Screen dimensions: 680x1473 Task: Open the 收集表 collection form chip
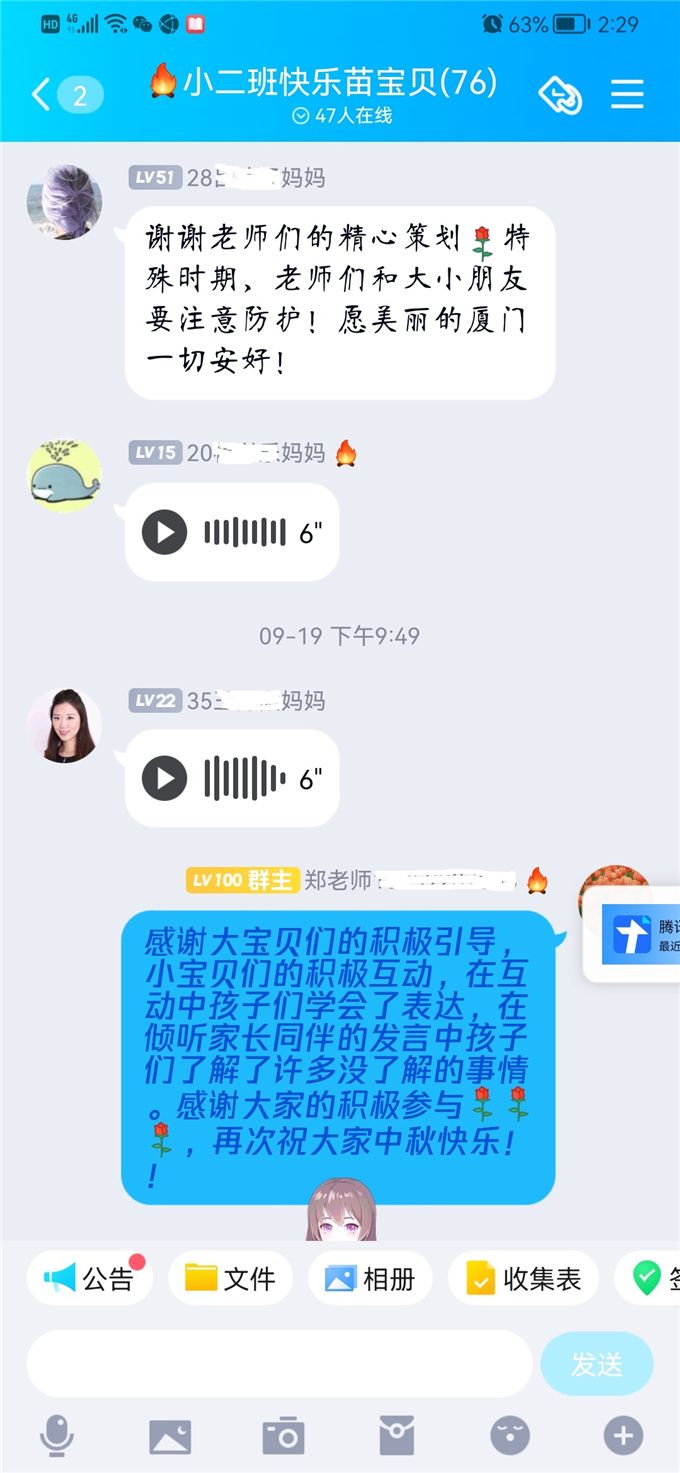tap(523, 1278)
